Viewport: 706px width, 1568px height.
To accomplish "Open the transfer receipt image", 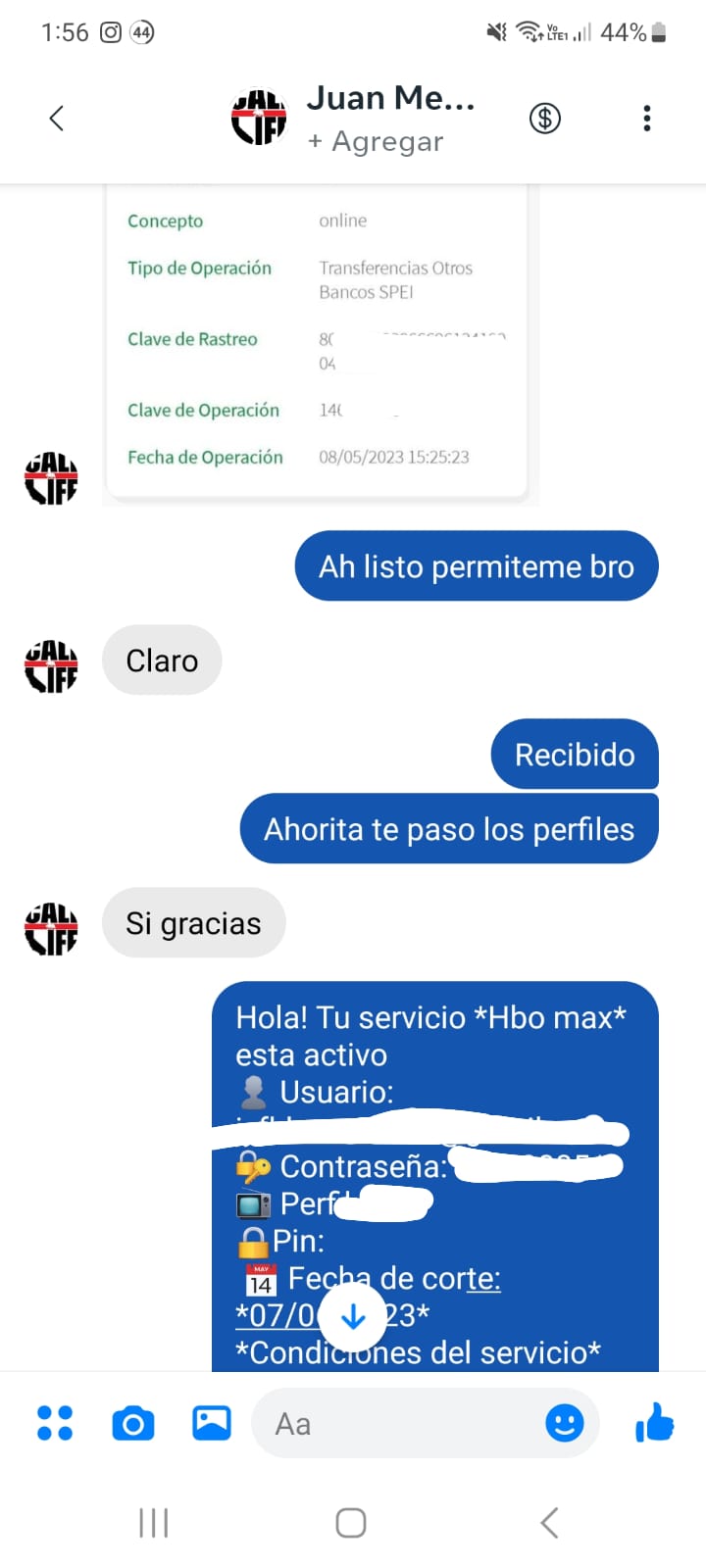I will coord(317,343).
